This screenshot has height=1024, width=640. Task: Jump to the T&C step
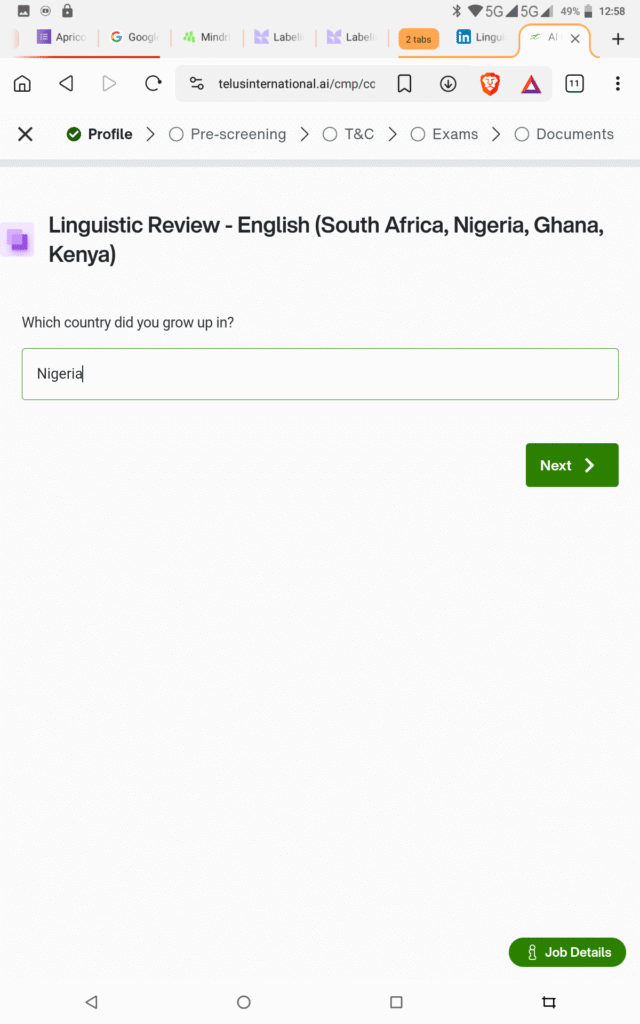click(348, 134)
